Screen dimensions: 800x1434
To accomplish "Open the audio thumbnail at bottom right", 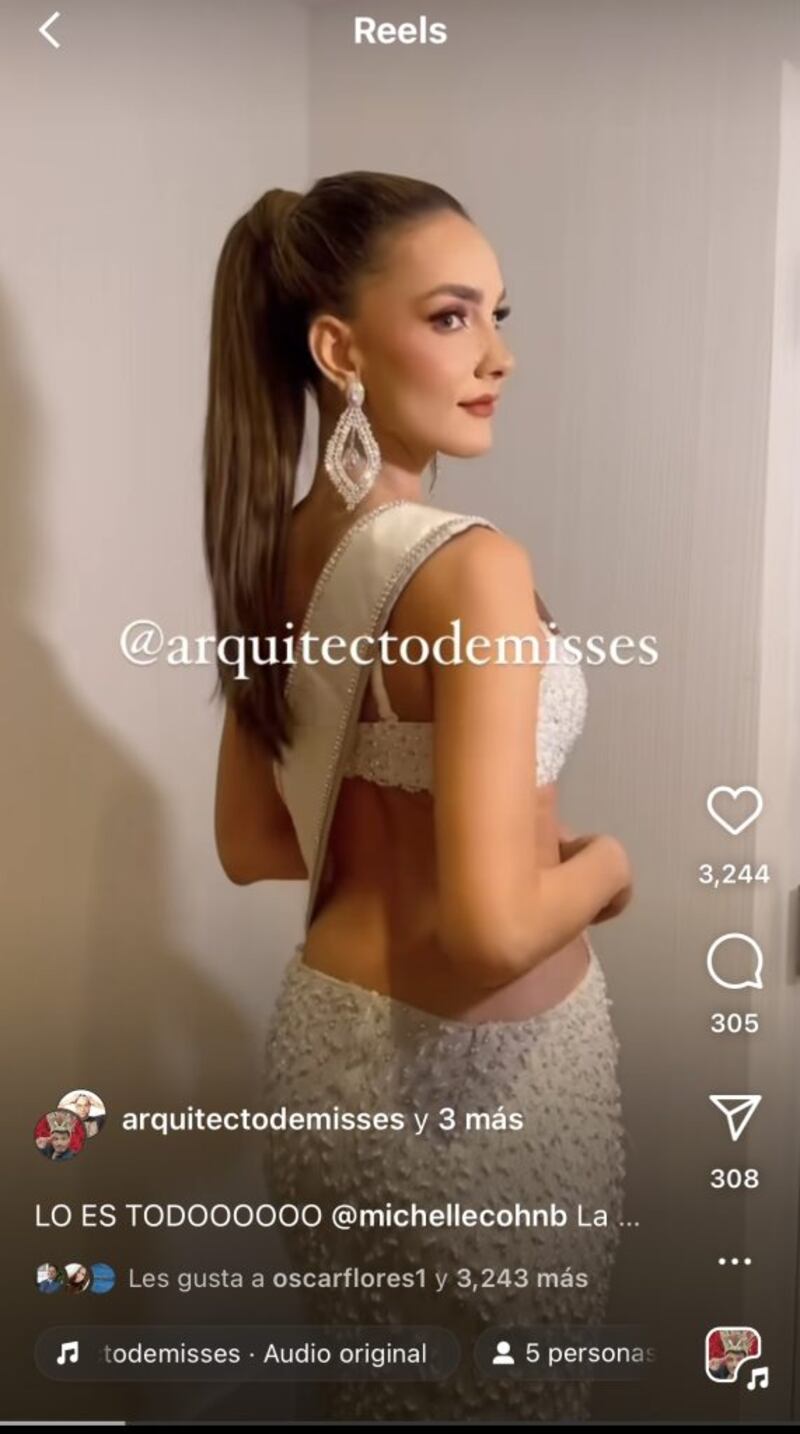I will point(734,1356).
